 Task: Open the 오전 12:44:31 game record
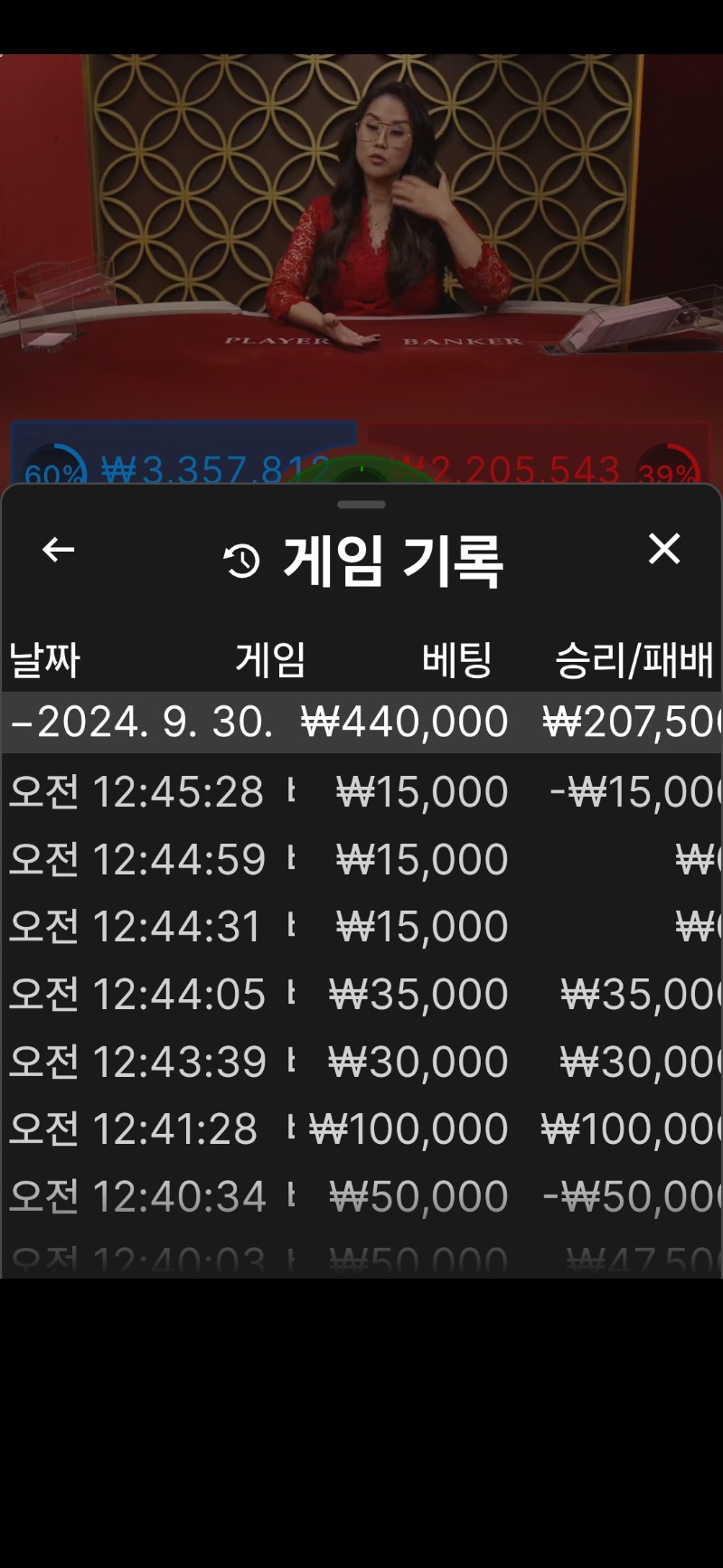[x=361, y=927]
